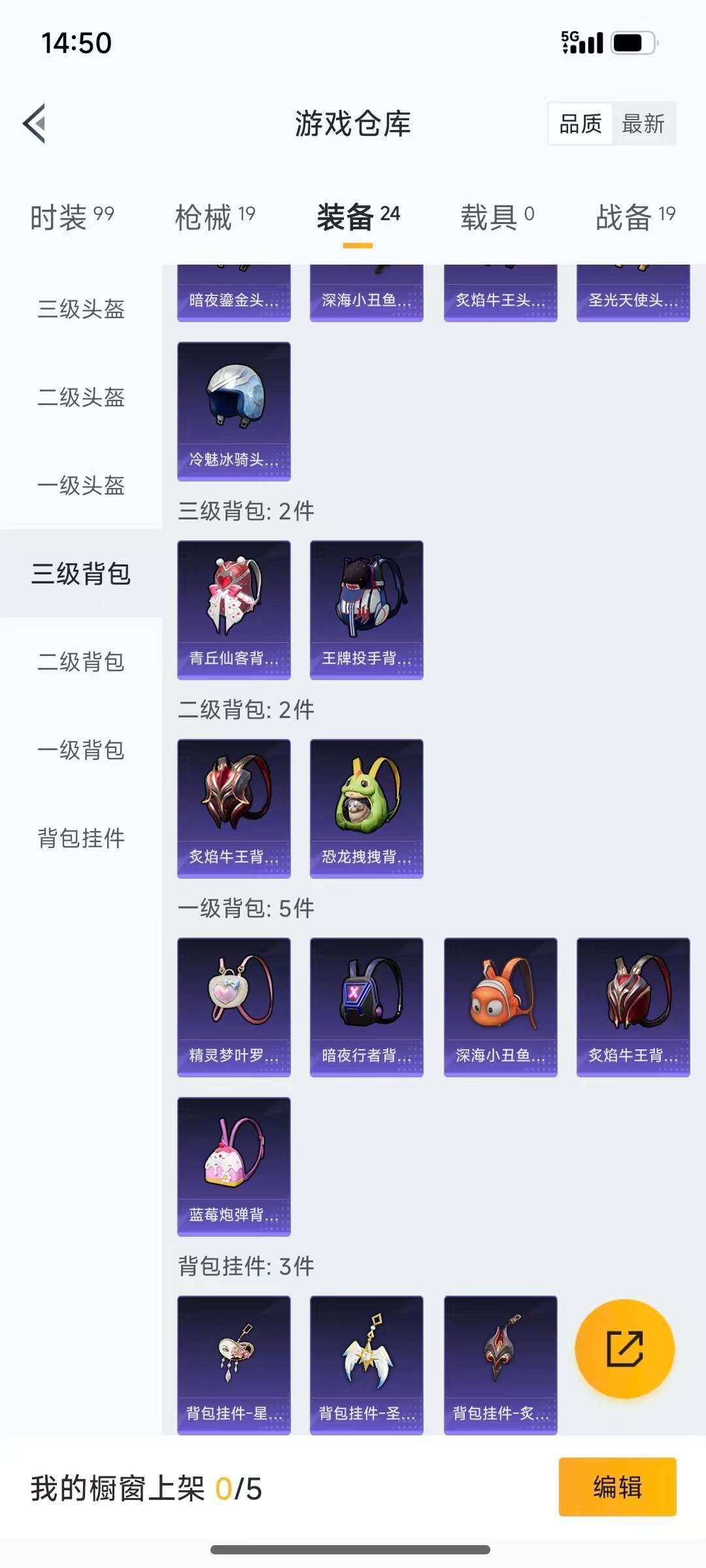Open the 背包挂件 category section
706x1568 pixels.
pos(78,840)
